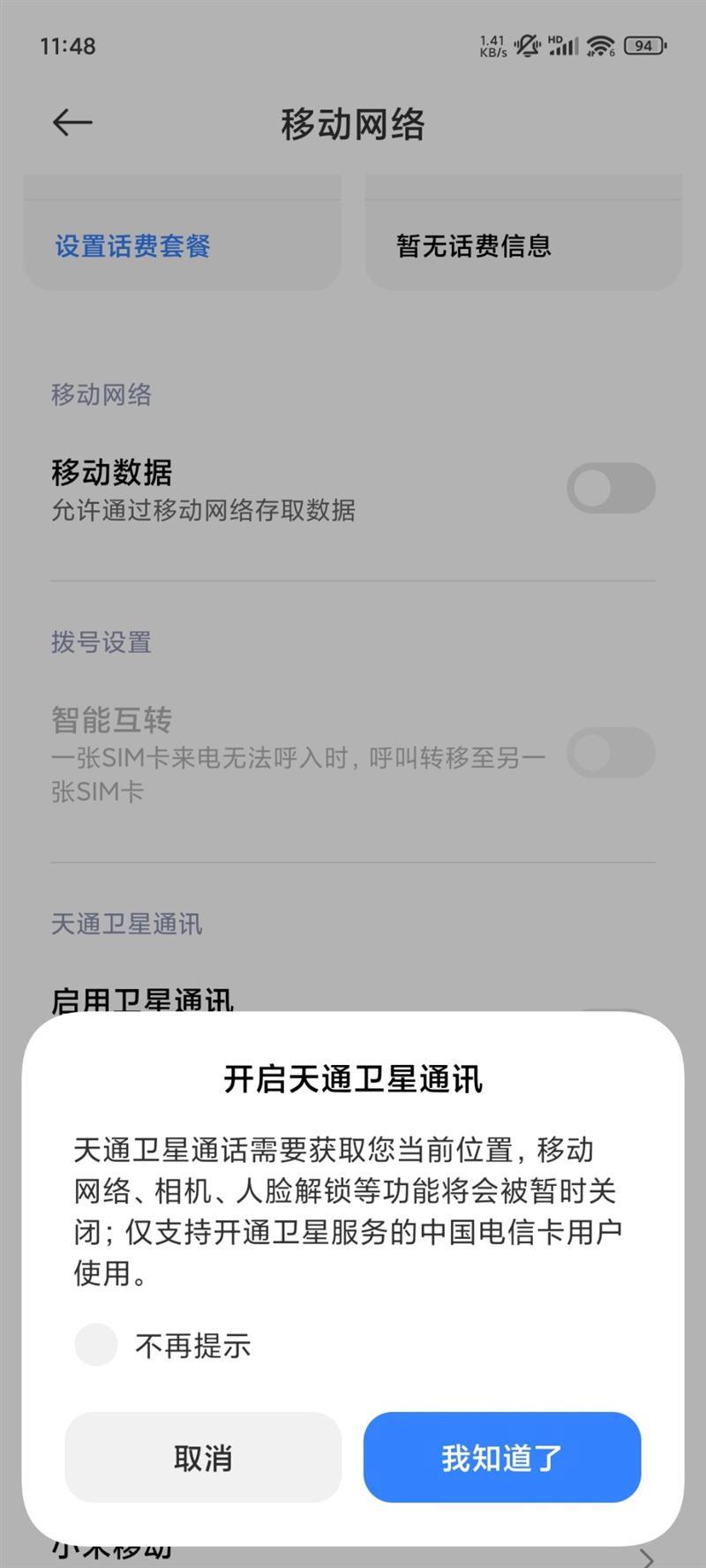Toggle the 智能互转 smart call forwarding switch
Screen dimensions: 706x1568
[611, 755]
